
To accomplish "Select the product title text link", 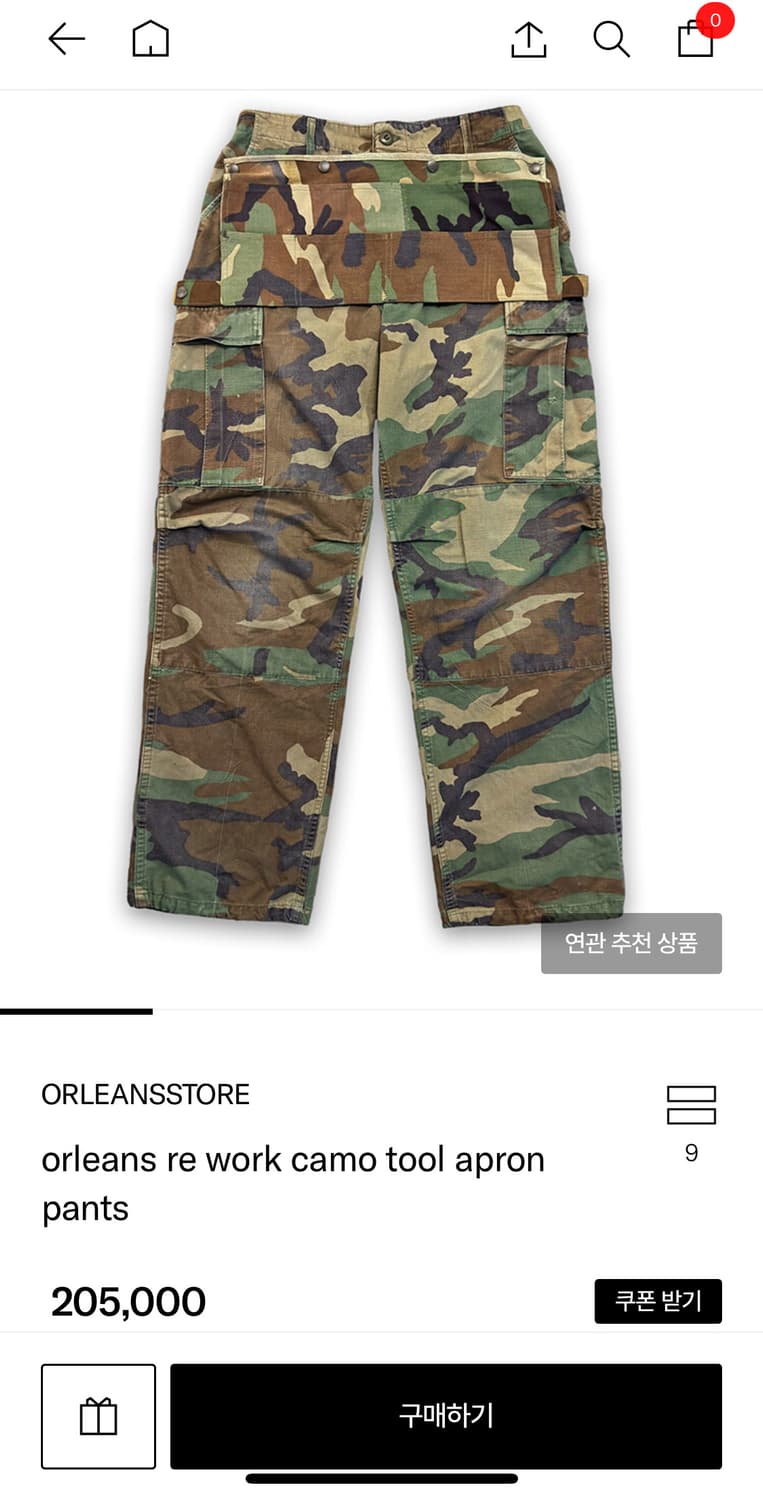I will (293, 1183).
